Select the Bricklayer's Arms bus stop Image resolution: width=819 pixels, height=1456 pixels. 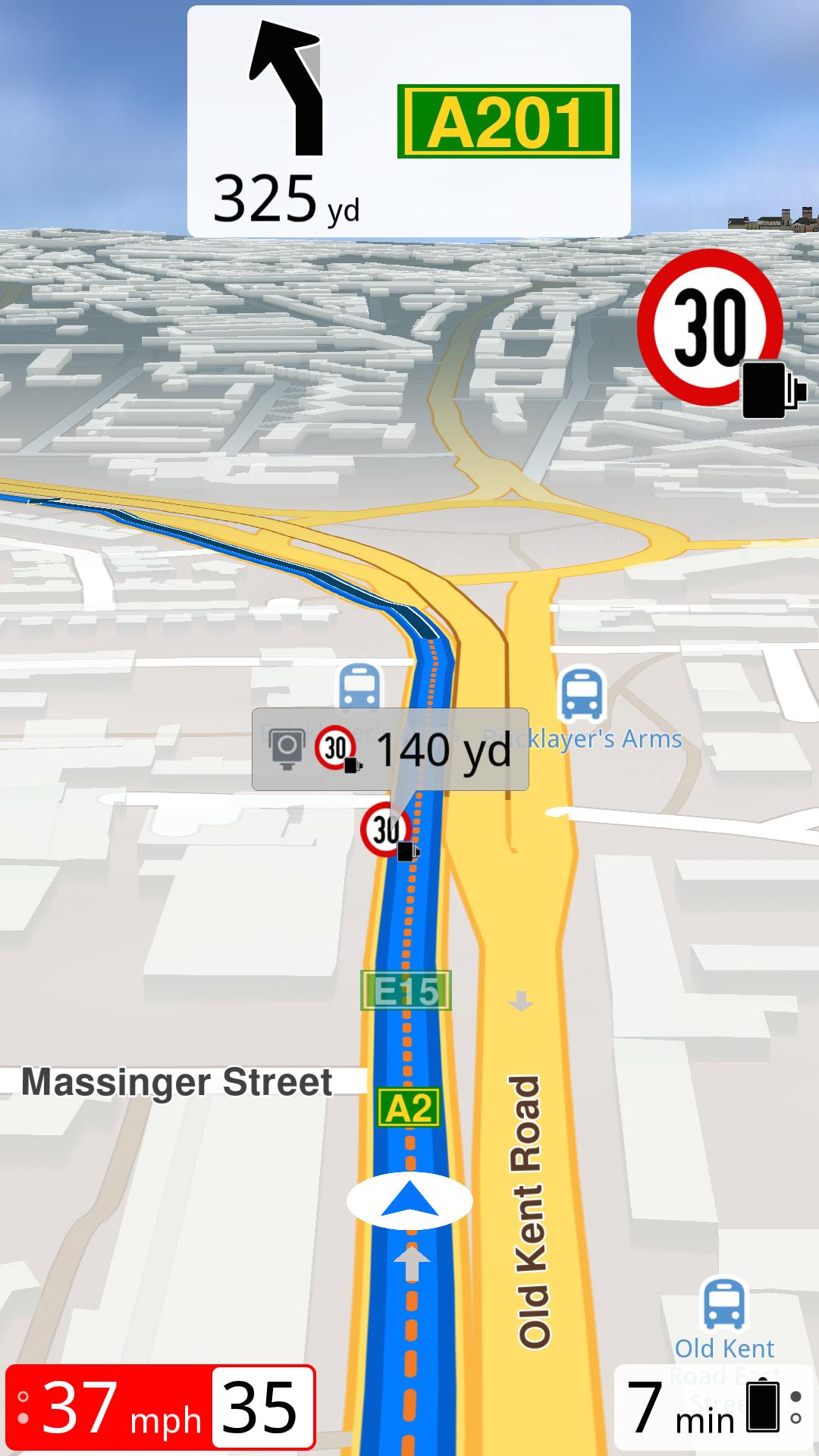[x=582, y=693]
